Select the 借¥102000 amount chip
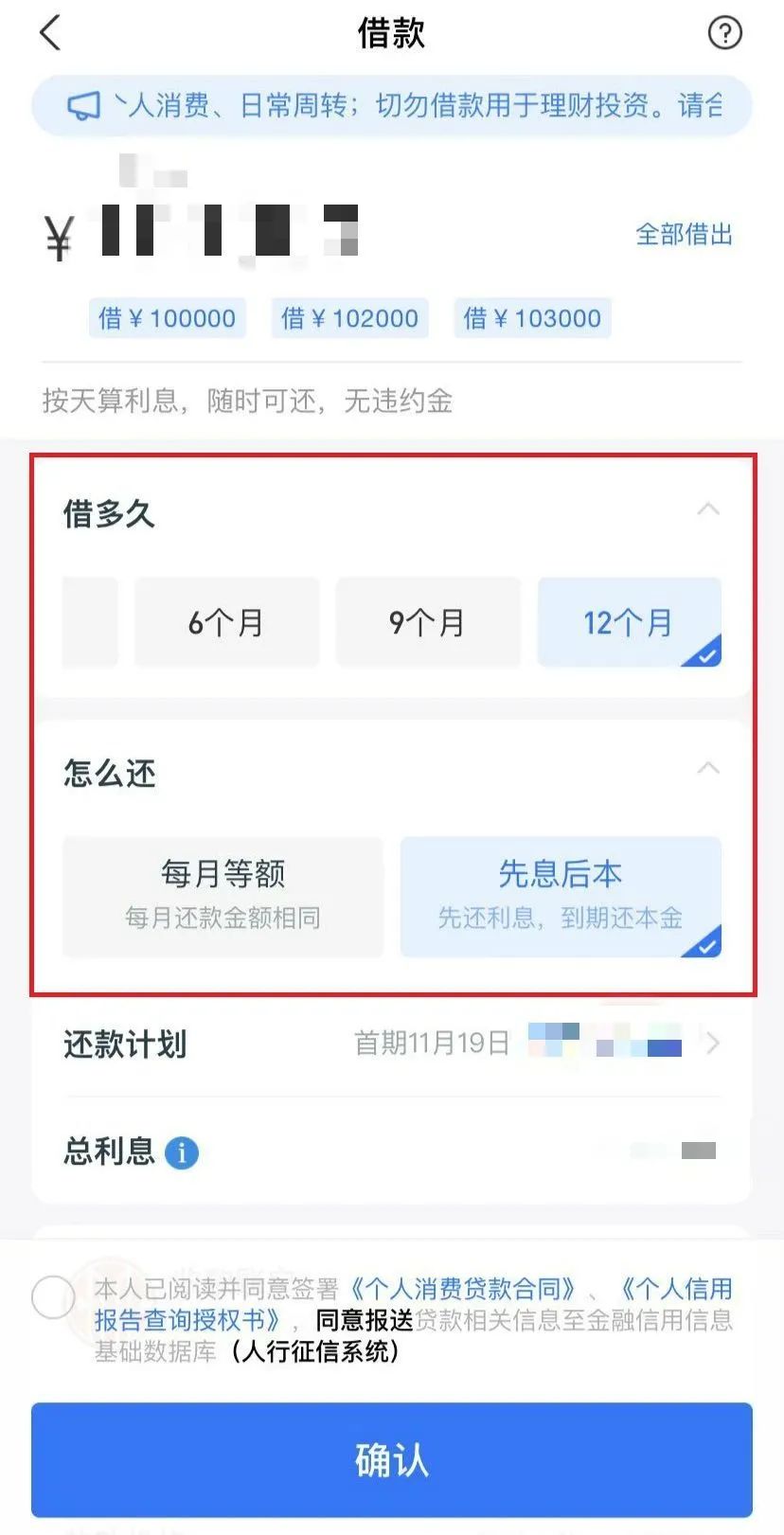This screenshot has height=1535, width=784. coord(350,318)
